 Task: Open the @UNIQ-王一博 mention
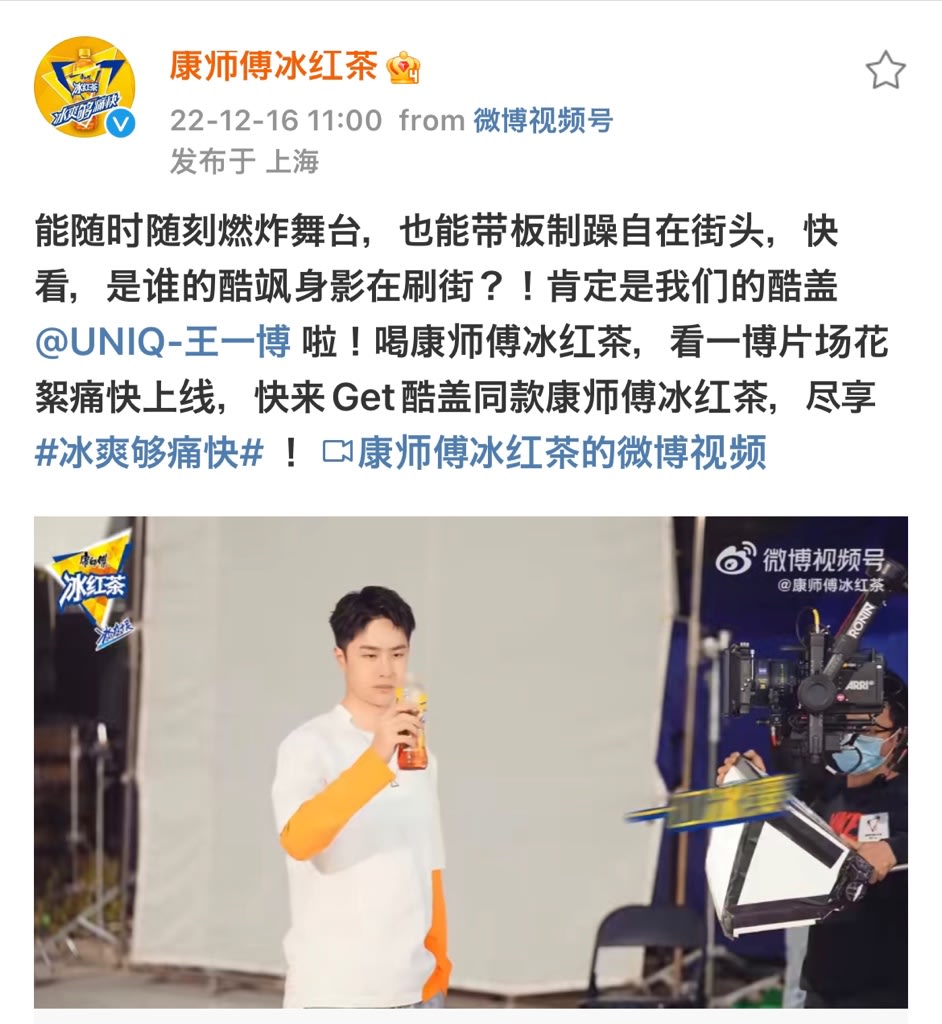pos(163,343)
